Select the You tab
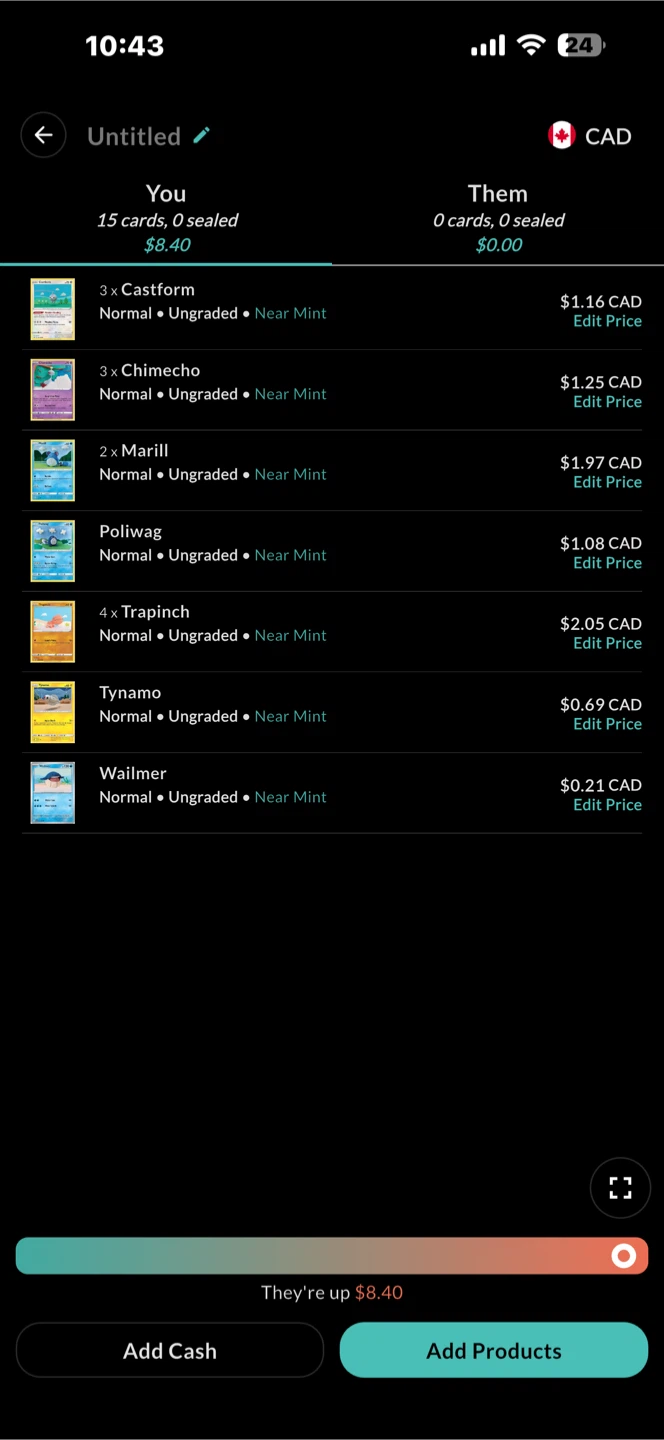Screen dimensions: 664x1440 166,218
